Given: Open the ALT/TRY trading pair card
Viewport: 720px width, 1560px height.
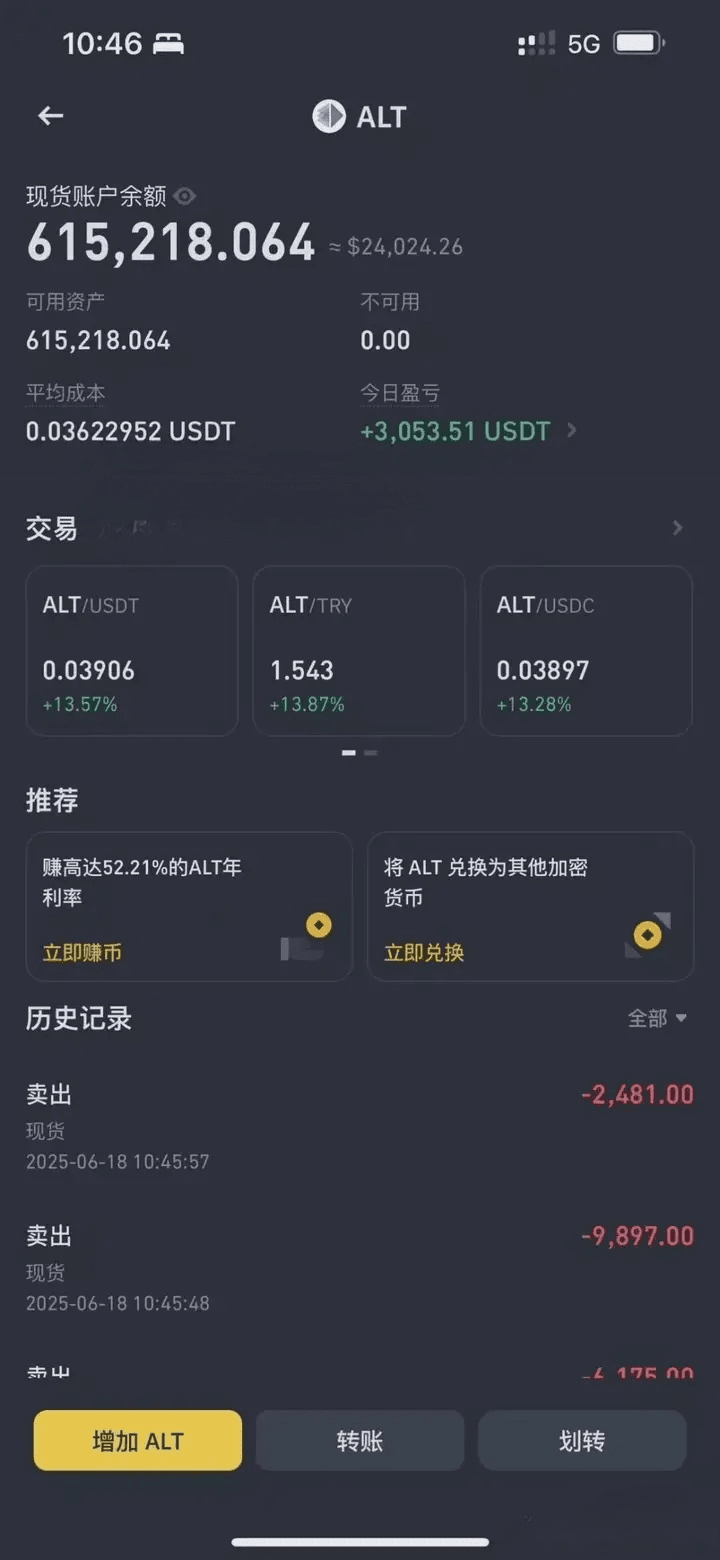Looking at the screenshot, I should [x=359, y=650].
